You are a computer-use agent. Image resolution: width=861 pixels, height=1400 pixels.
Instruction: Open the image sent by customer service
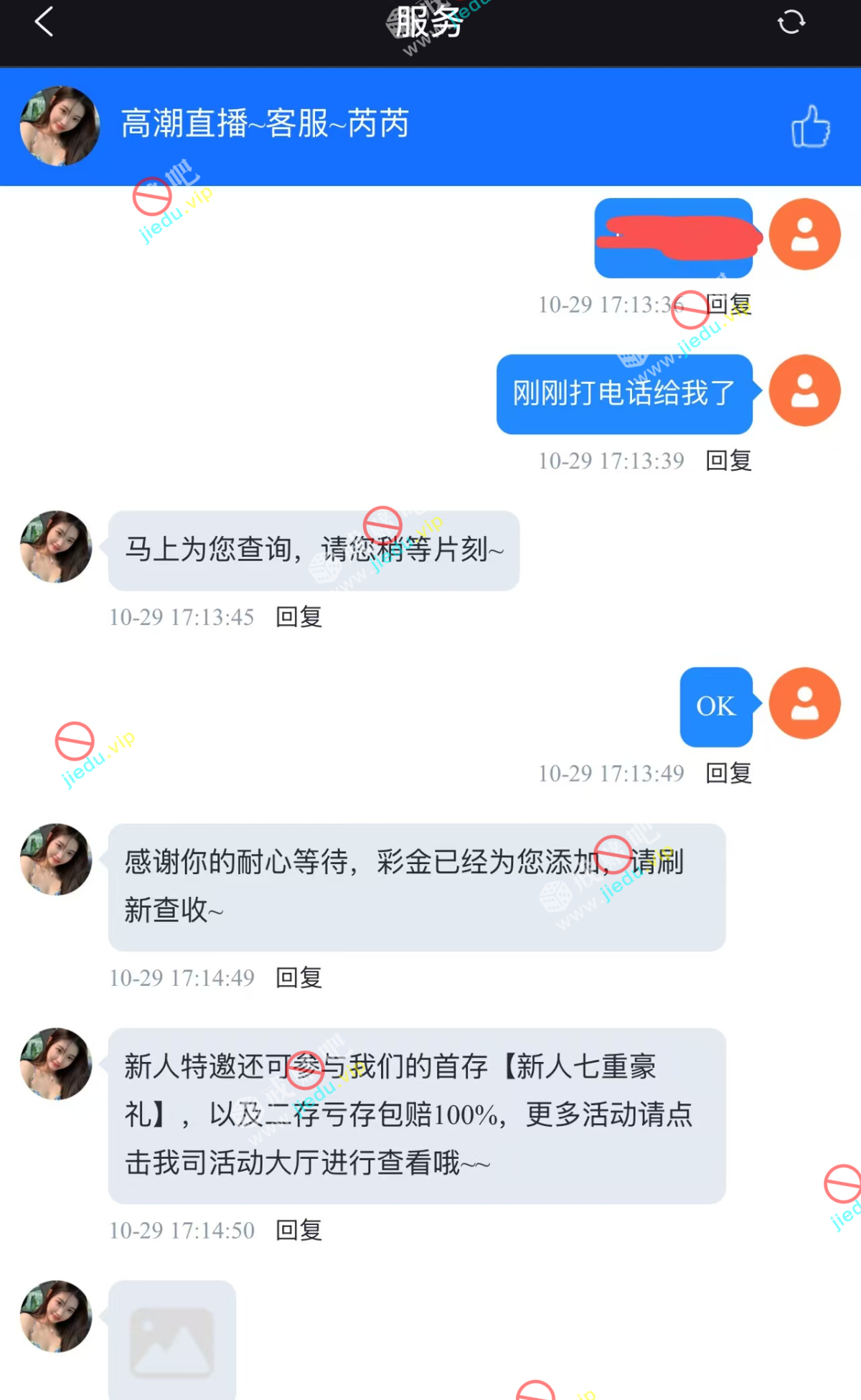coord(172,1340)
